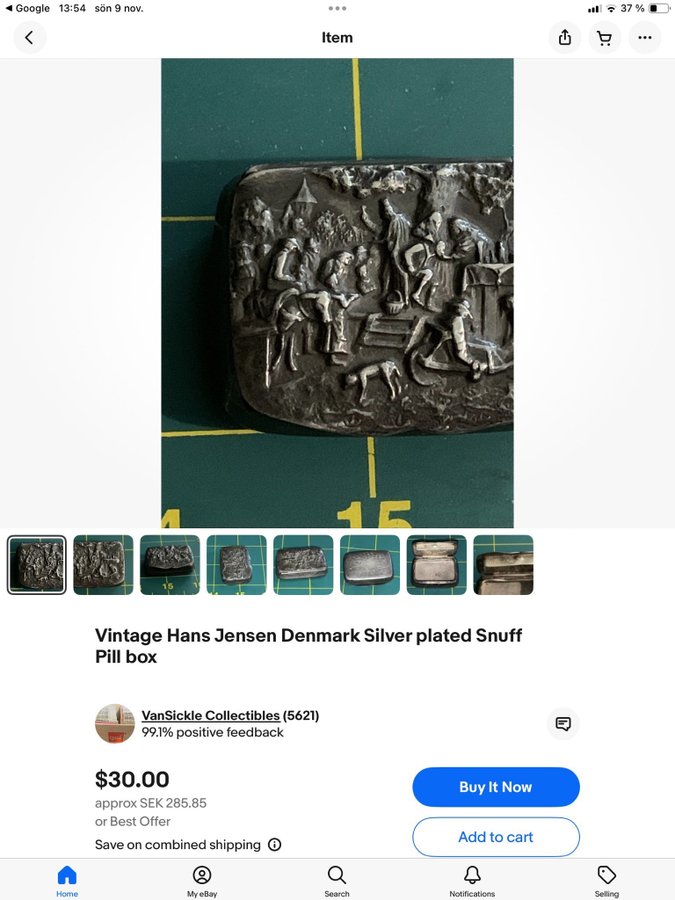The width and height of the screenshot is (675, 900).
Task: Tap the Buy It Now button
Action: [496, 787]
